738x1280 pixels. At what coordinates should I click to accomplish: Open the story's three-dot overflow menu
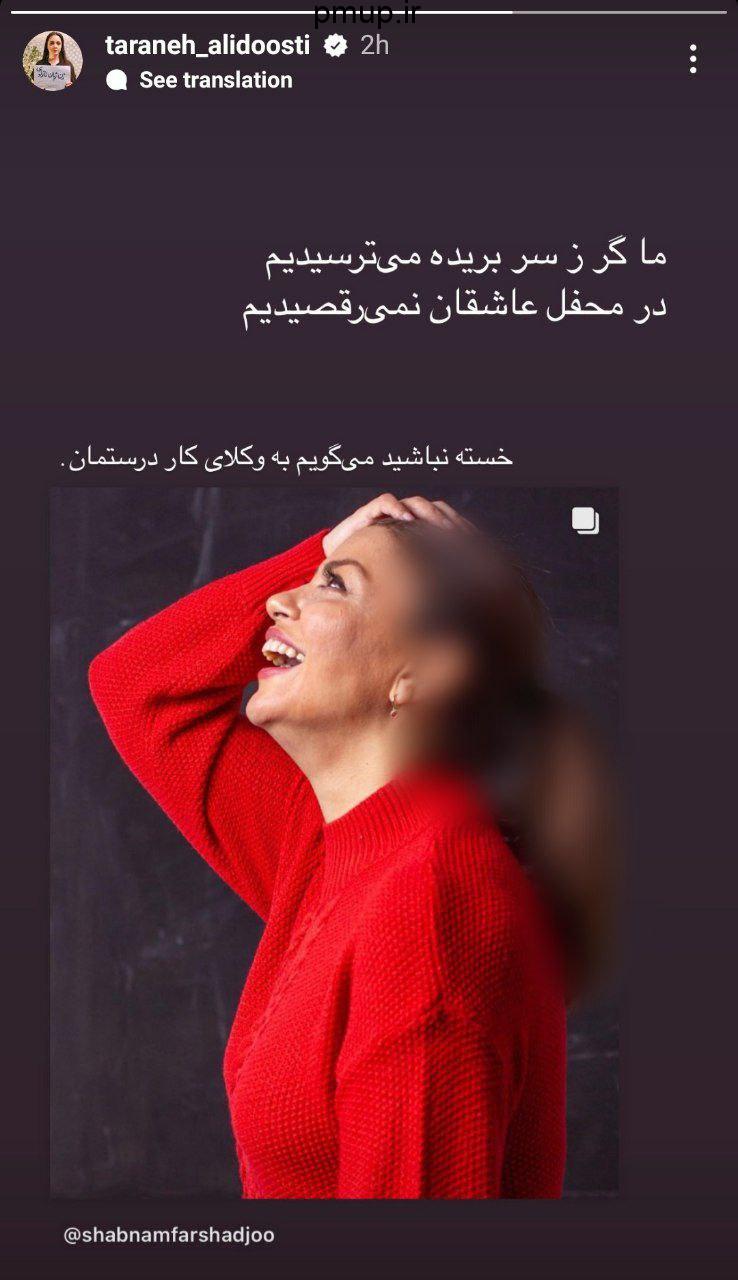click(693, 60)
